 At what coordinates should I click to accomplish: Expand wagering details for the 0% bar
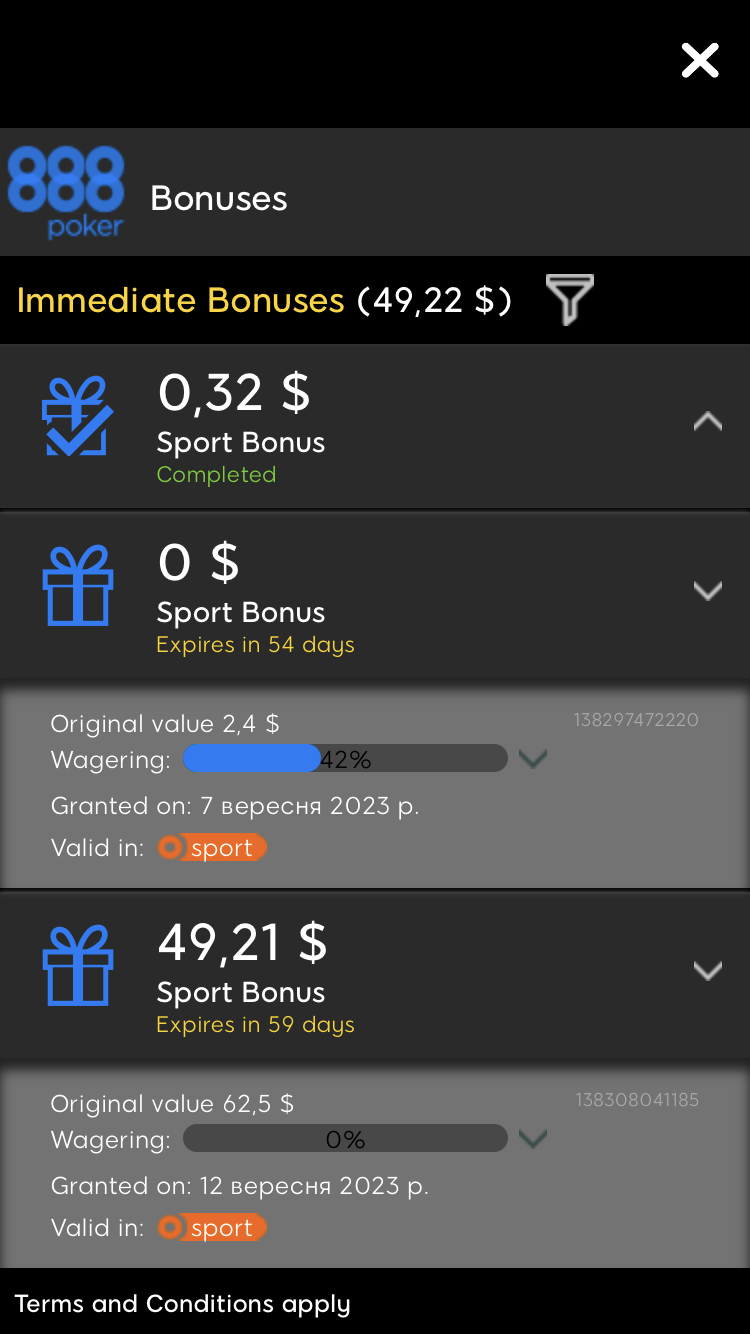(533, 1139)
